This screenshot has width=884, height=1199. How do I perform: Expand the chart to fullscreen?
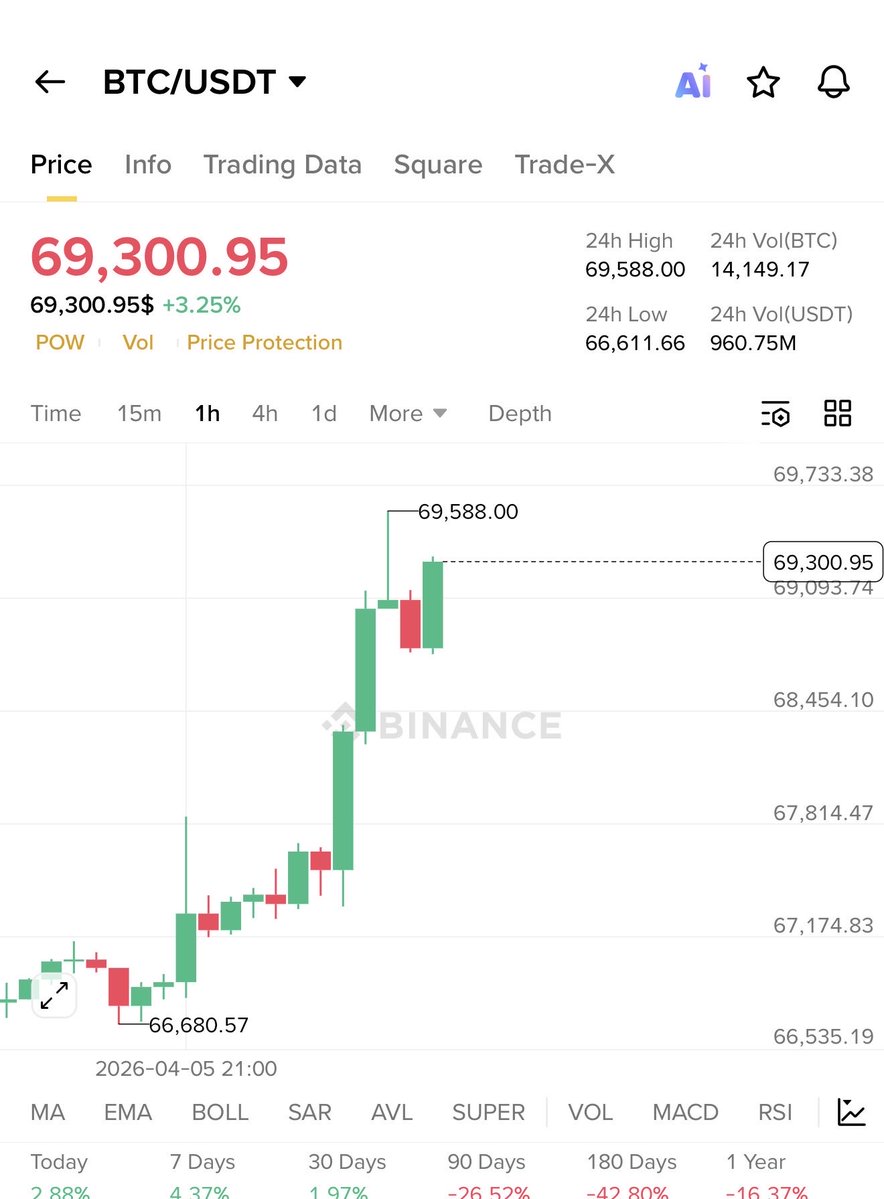(54, 995)
